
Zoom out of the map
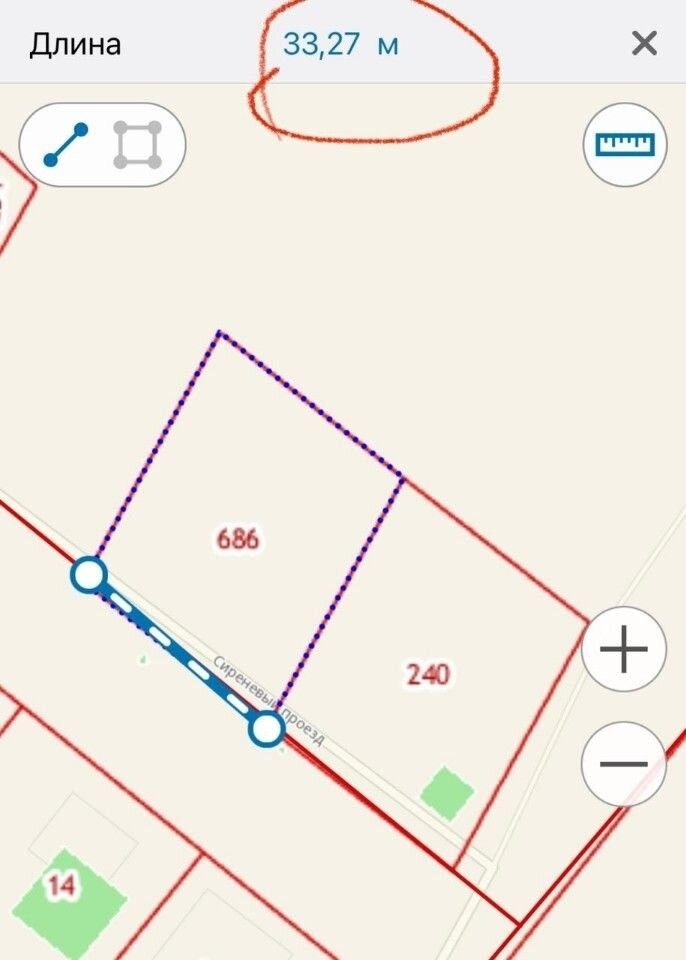pyautogui.click(x=624, y=764)
